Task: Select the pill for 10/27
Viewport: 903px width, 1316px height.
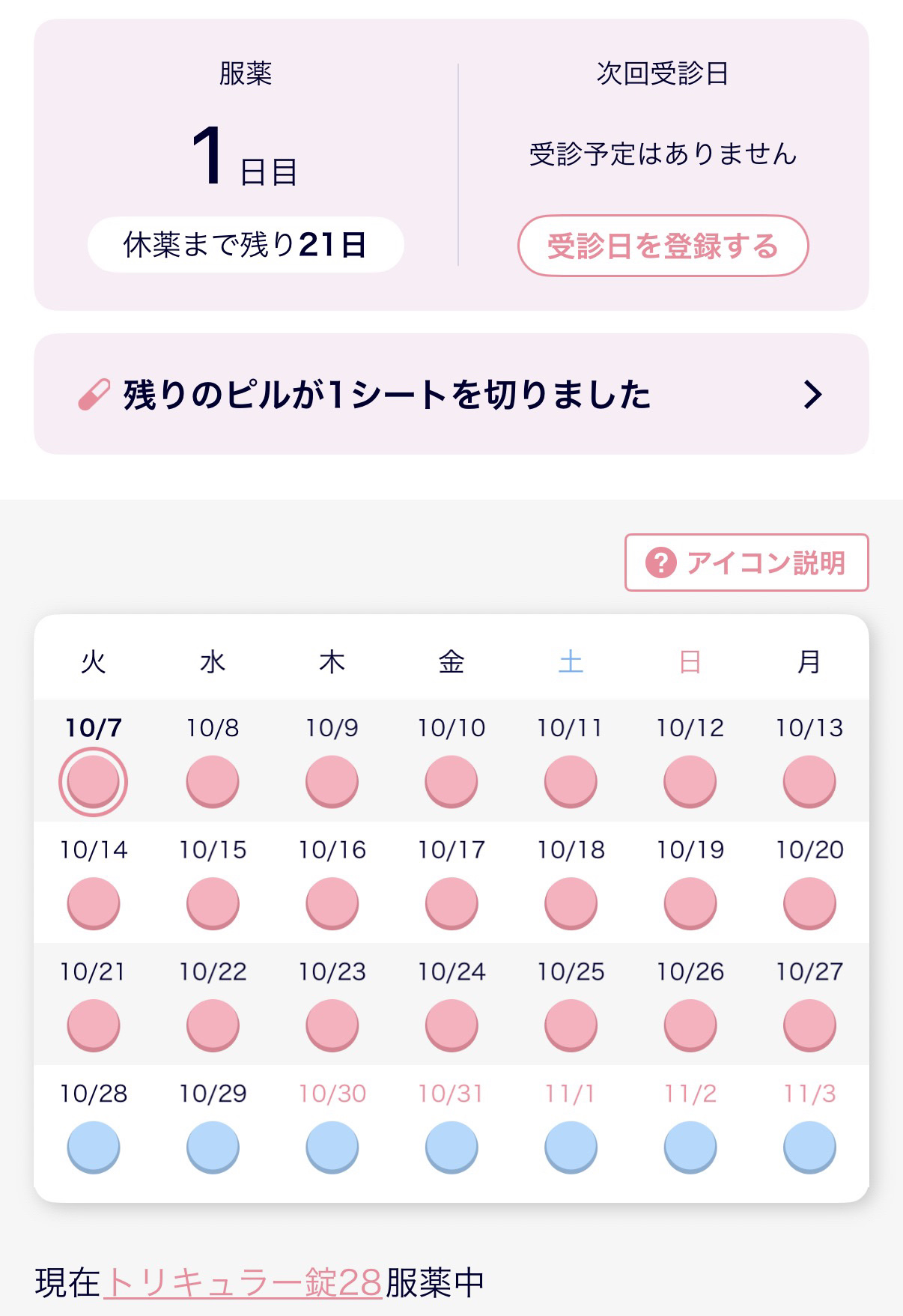Action: pos(809,1025)
